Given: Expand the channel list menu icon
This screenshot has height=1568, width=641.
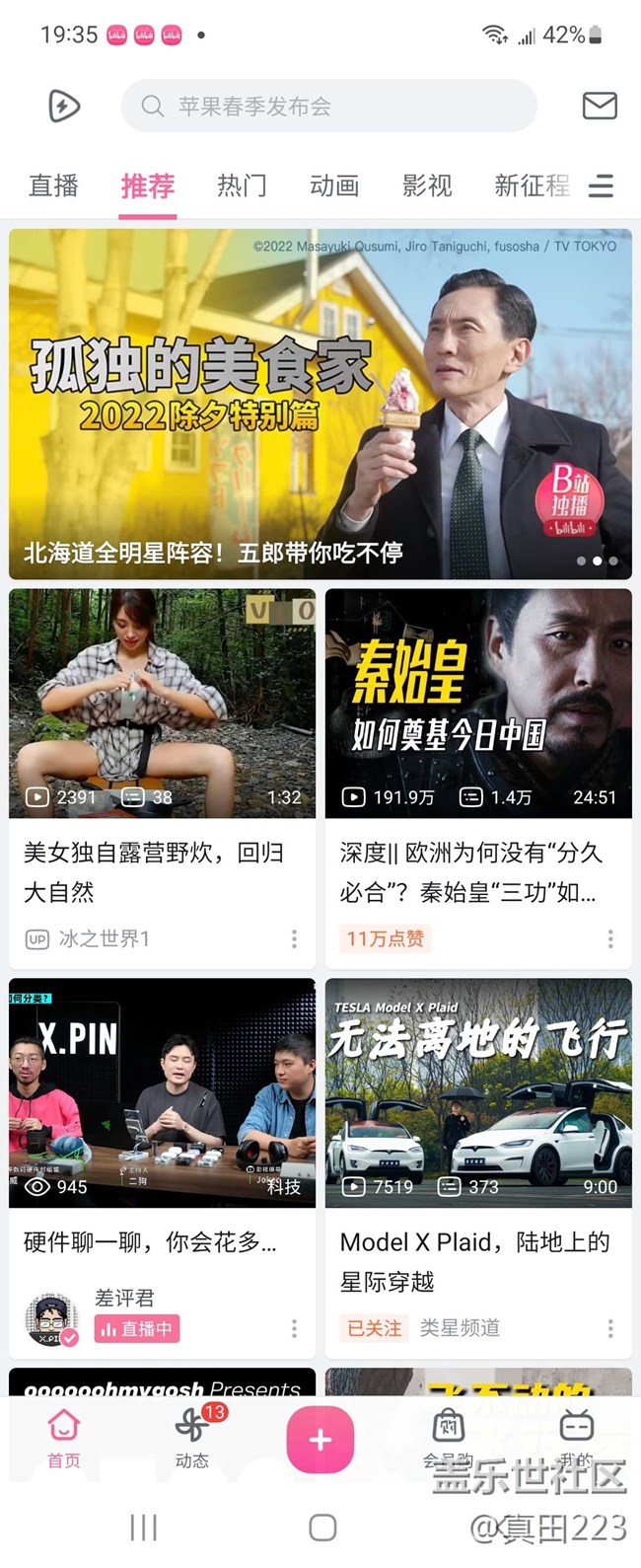Looking at the screenshot, I should pos(601,186).
